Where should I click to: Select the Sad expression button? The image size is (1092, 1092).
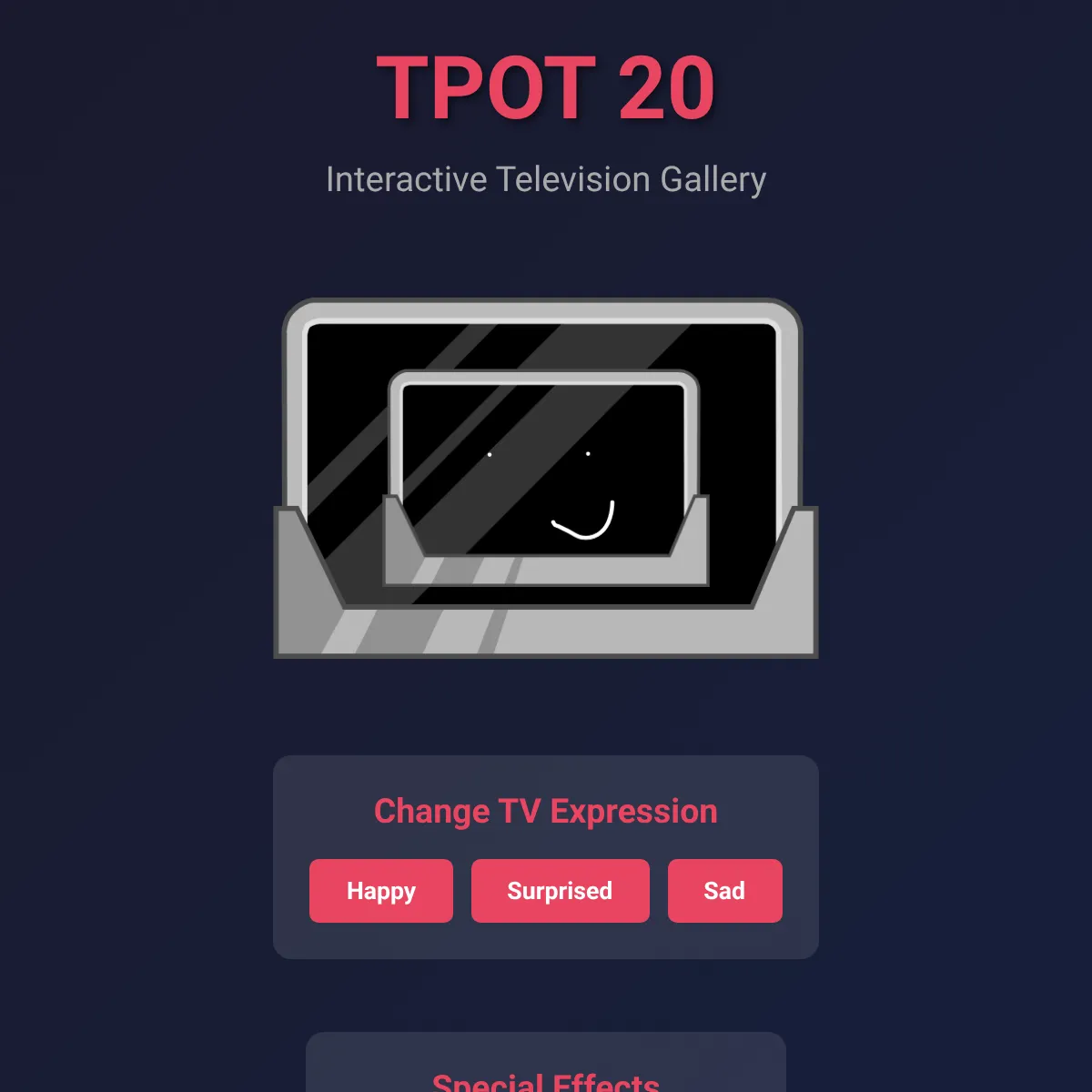725,891
